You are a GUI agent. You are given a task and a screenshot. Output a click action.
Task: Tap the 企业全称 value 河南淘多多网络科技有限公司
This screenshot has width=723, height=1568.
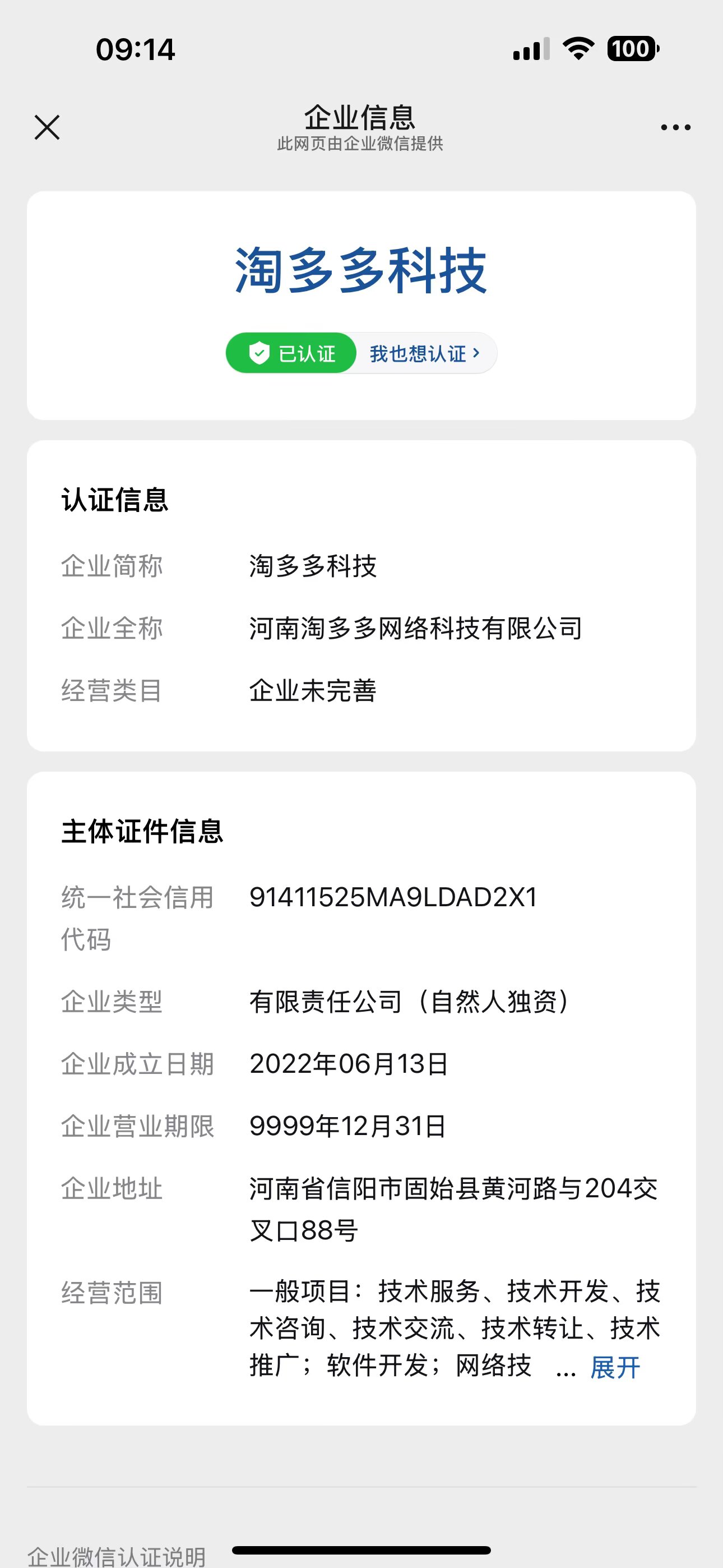[x=416, y=630]
